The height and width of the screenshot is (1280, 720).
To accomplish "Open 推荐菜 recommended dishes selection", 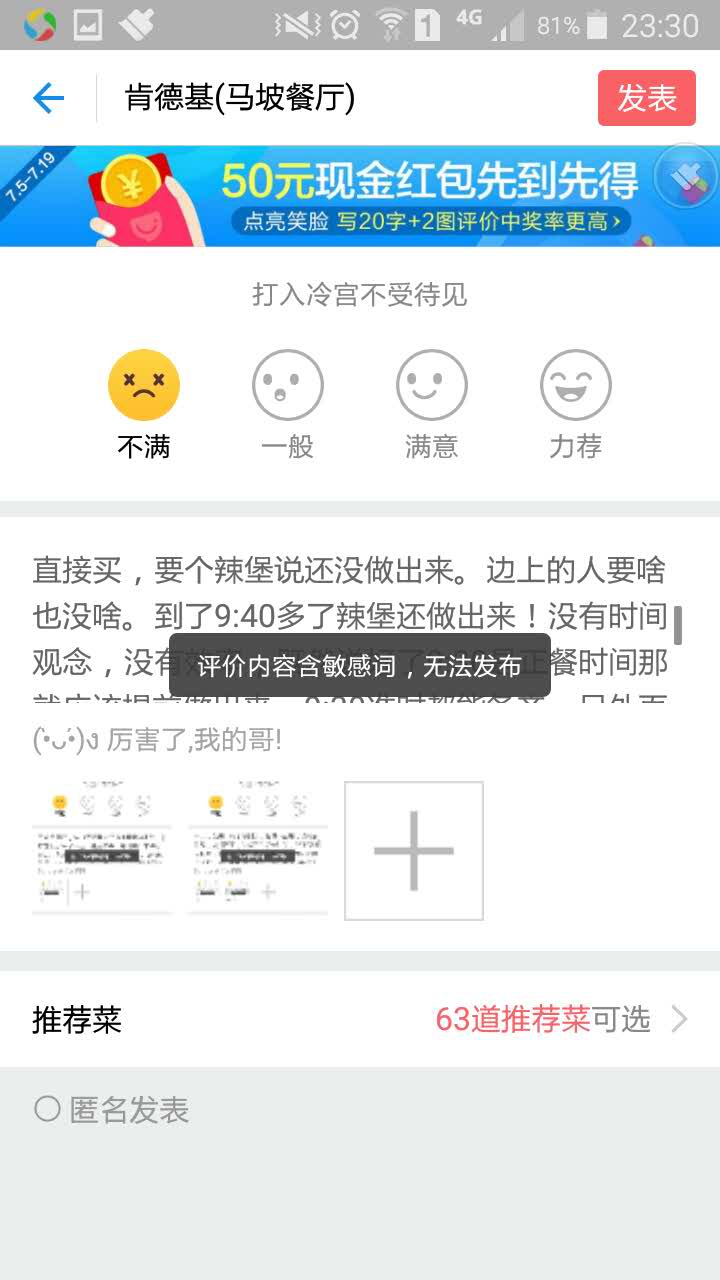I will pyautogui.click(x=360, y=1019).
